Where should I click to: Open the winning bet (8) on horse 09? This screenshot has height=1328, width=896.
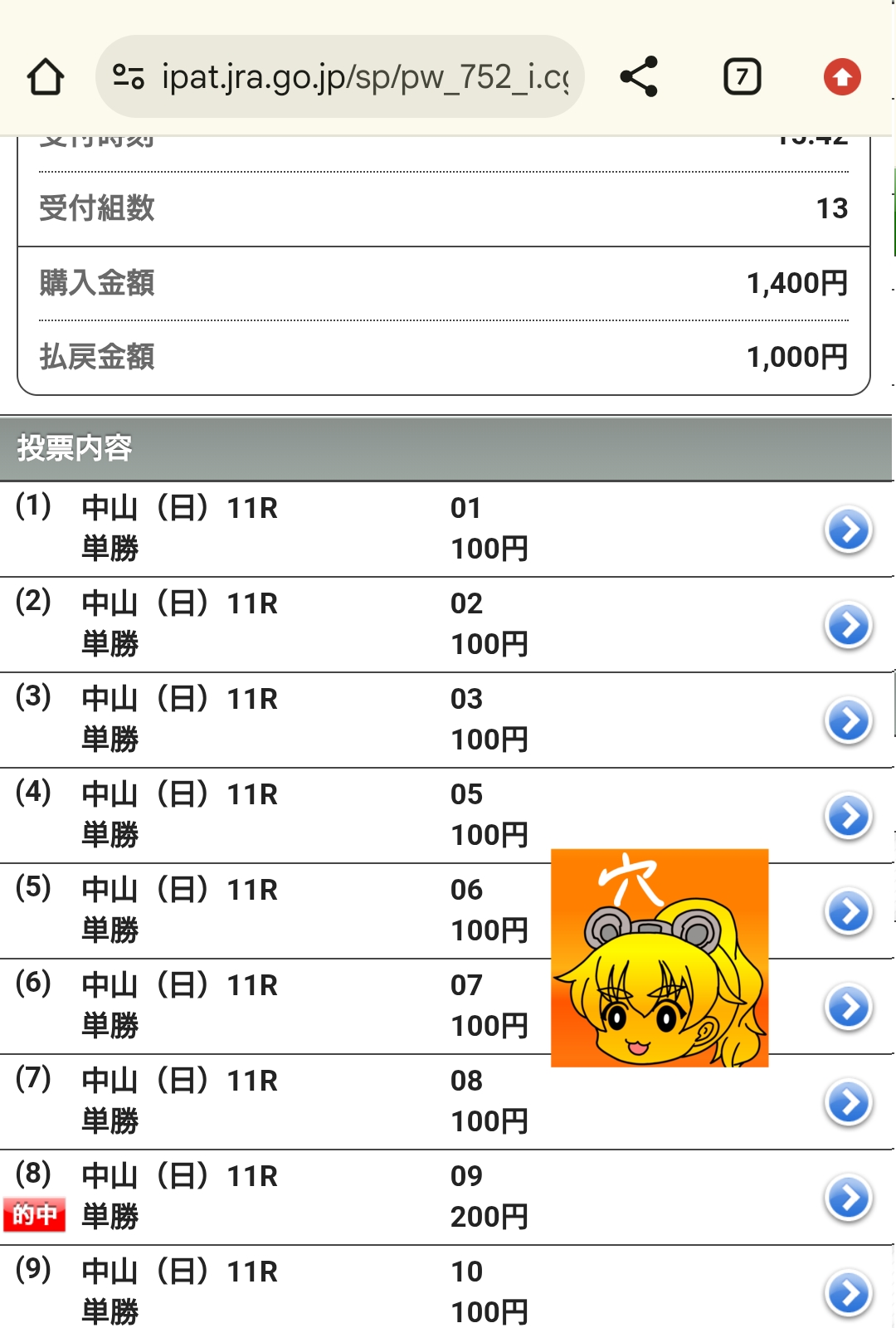point(848,1198)
